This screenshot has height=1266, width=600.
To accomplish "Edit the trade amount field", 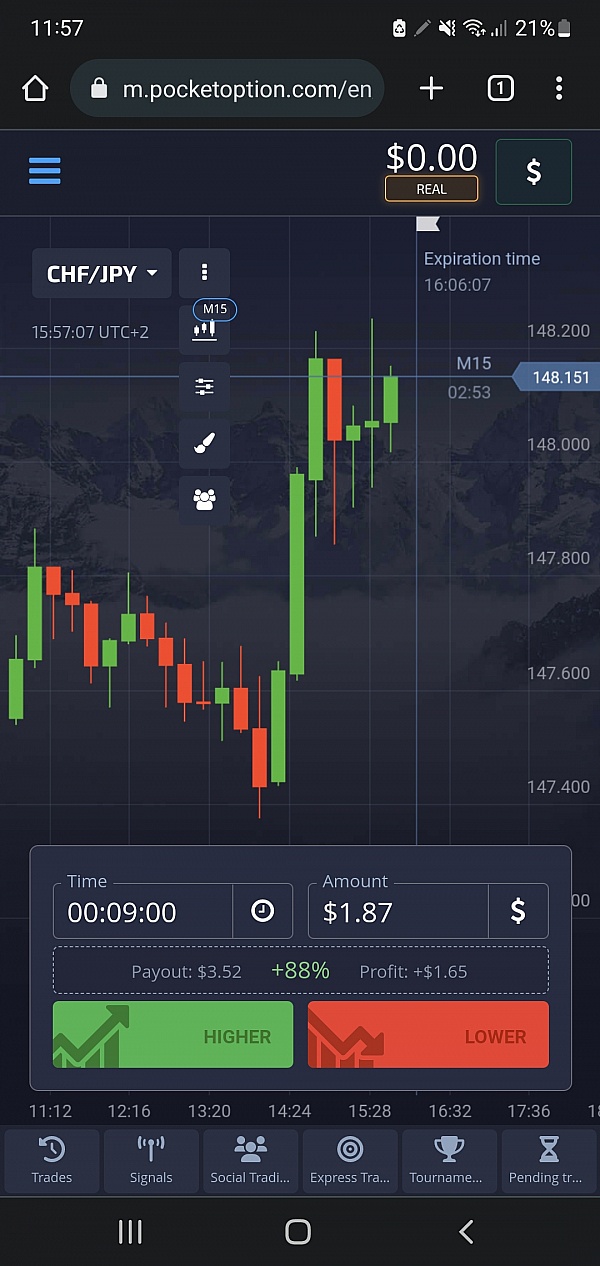I will [x=397, y=911].
